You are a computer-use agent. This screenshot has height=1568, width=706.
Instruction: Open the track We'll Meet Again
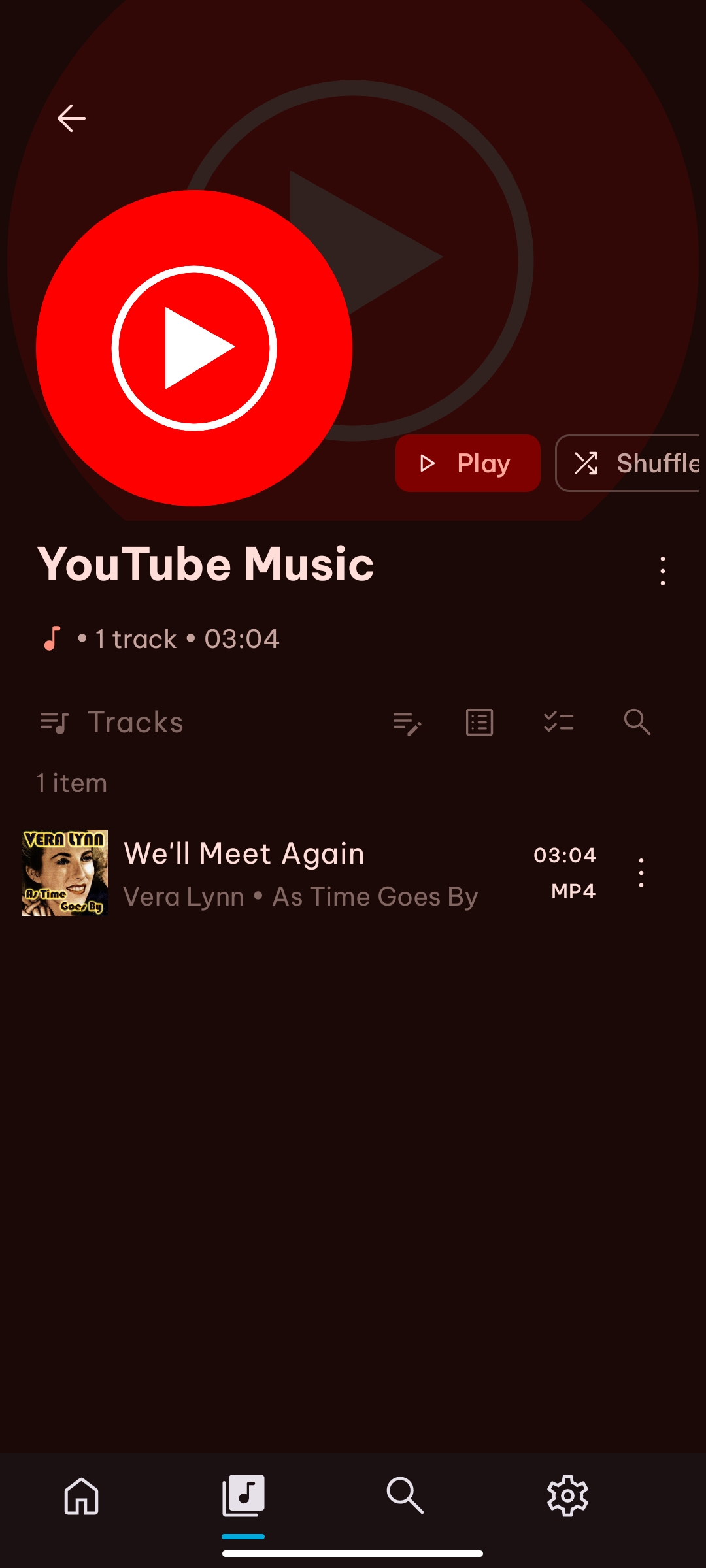click(x=301, y=873)
